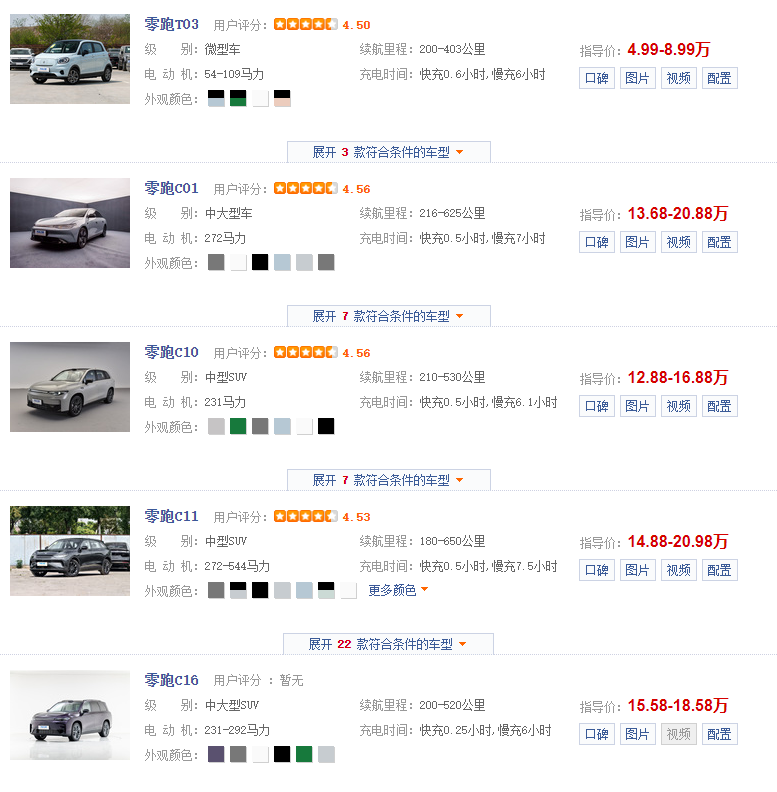Expand 7 matching models under 零跑C10
Image resolution: width=777 pixels, height=792 pixels.
point(388,480)
